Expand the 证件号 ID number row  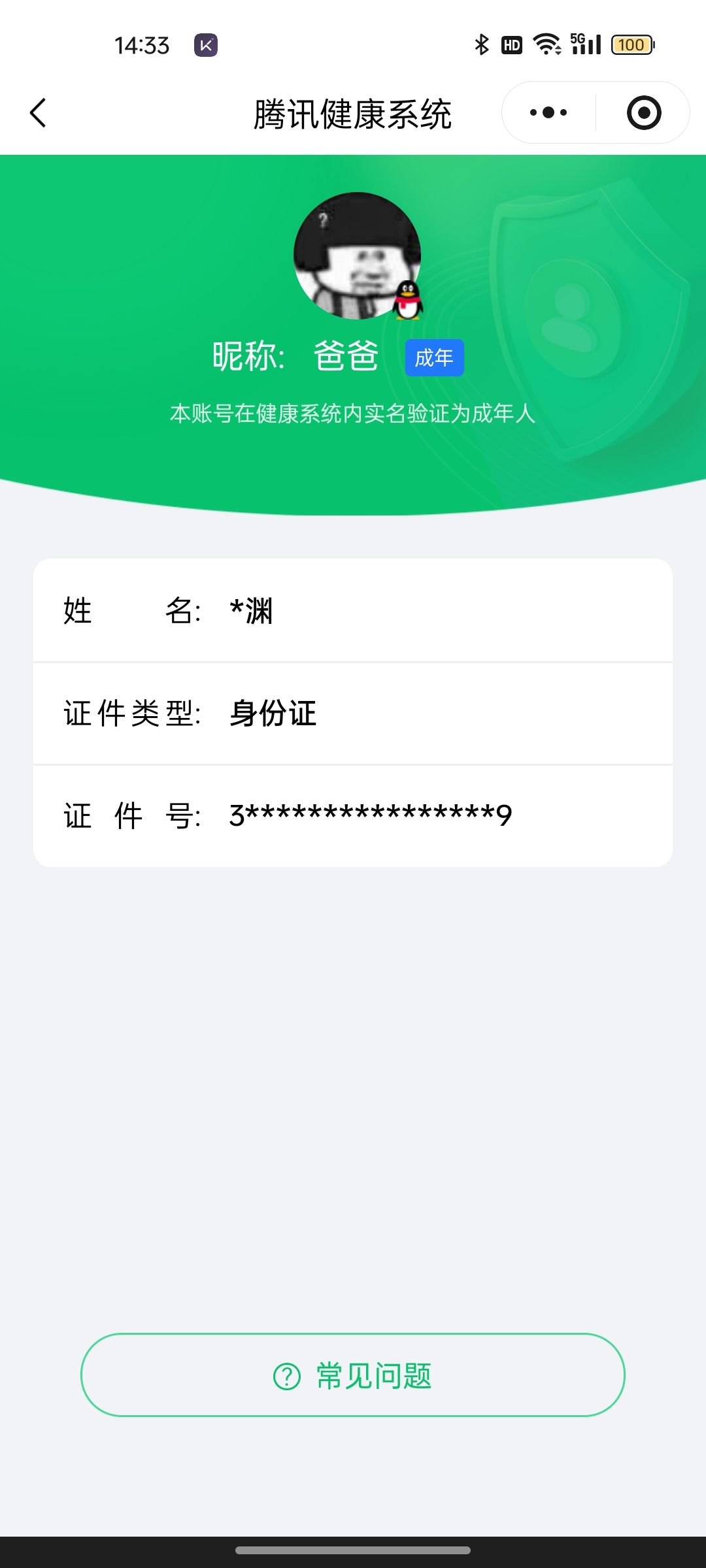coord(353,815)
